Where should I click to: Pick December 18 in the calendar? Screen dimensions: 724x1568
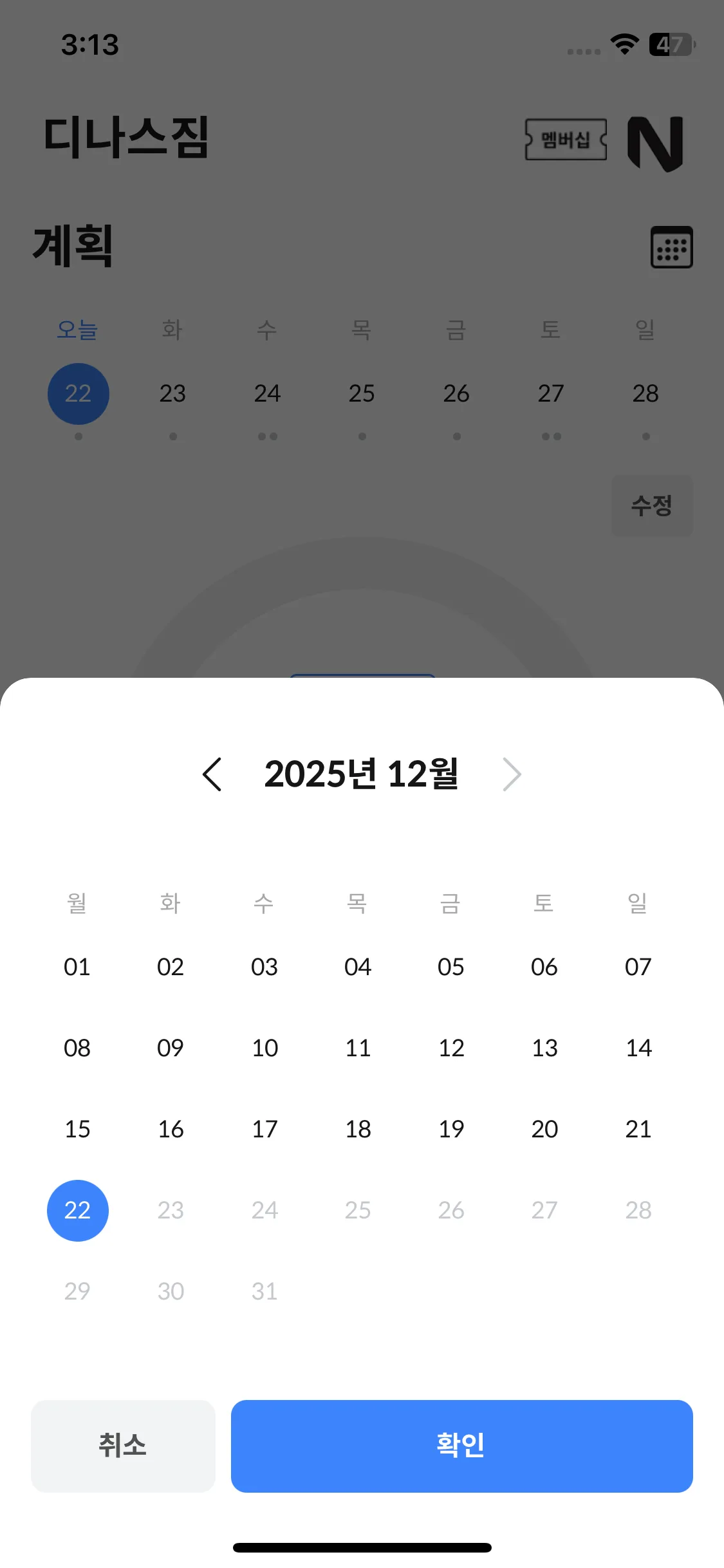[358, 1129]
